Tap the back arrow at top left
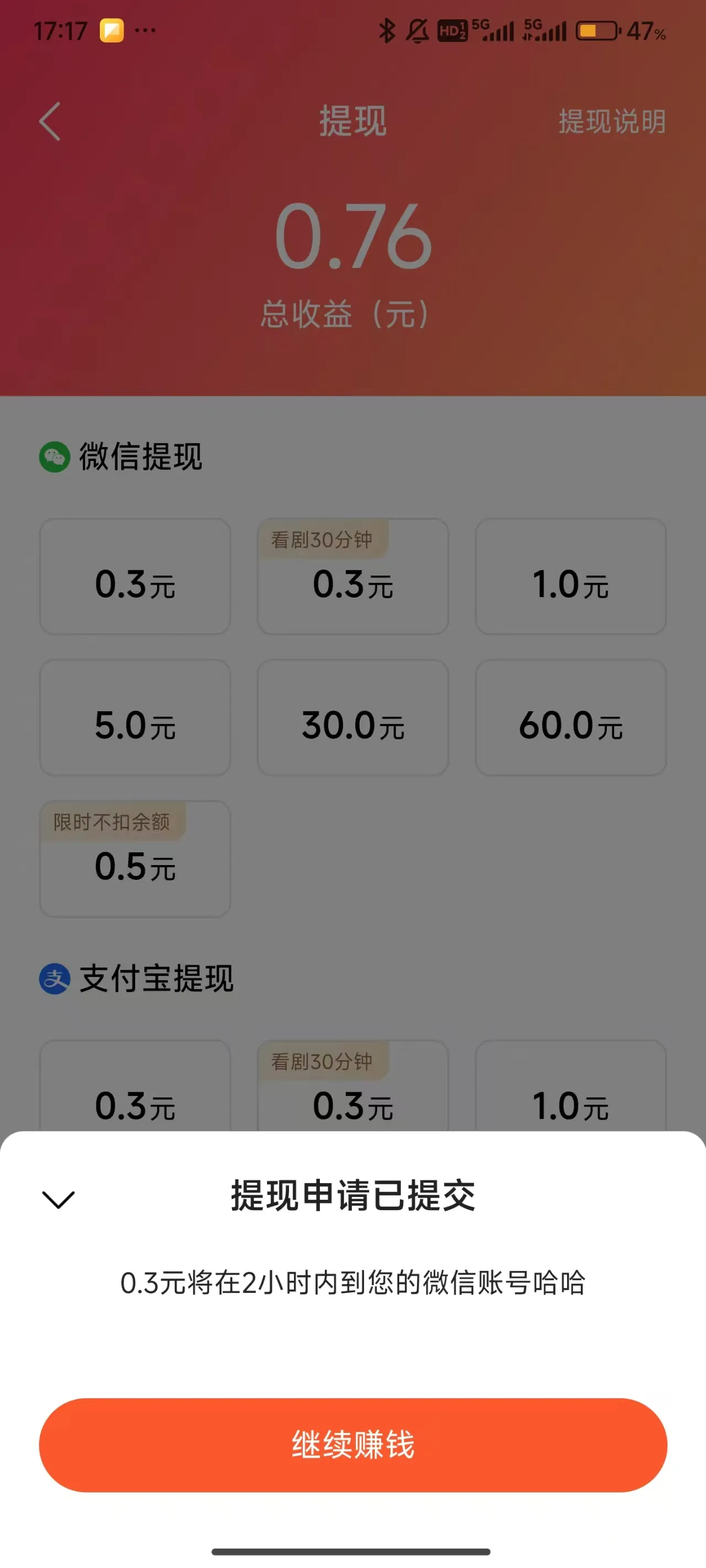Screen dimensions: 706x1568 coord(50,121)
